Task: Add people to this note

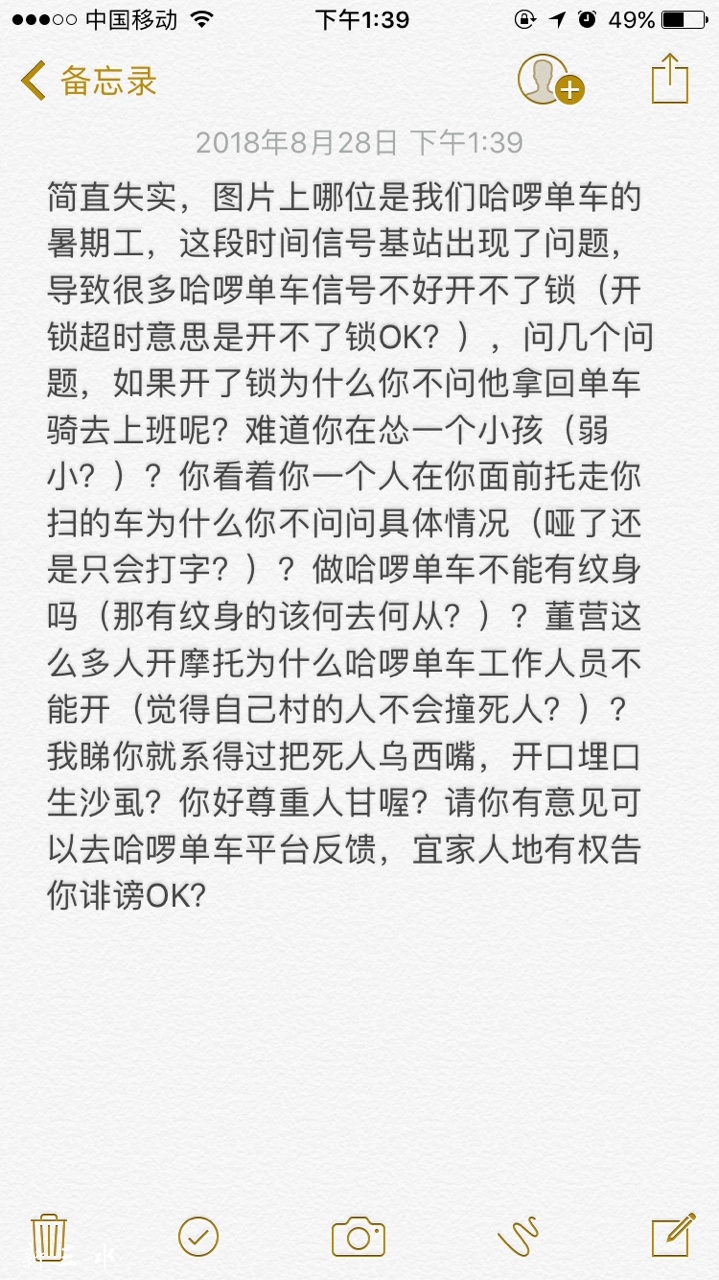Action: pos(549,79)
